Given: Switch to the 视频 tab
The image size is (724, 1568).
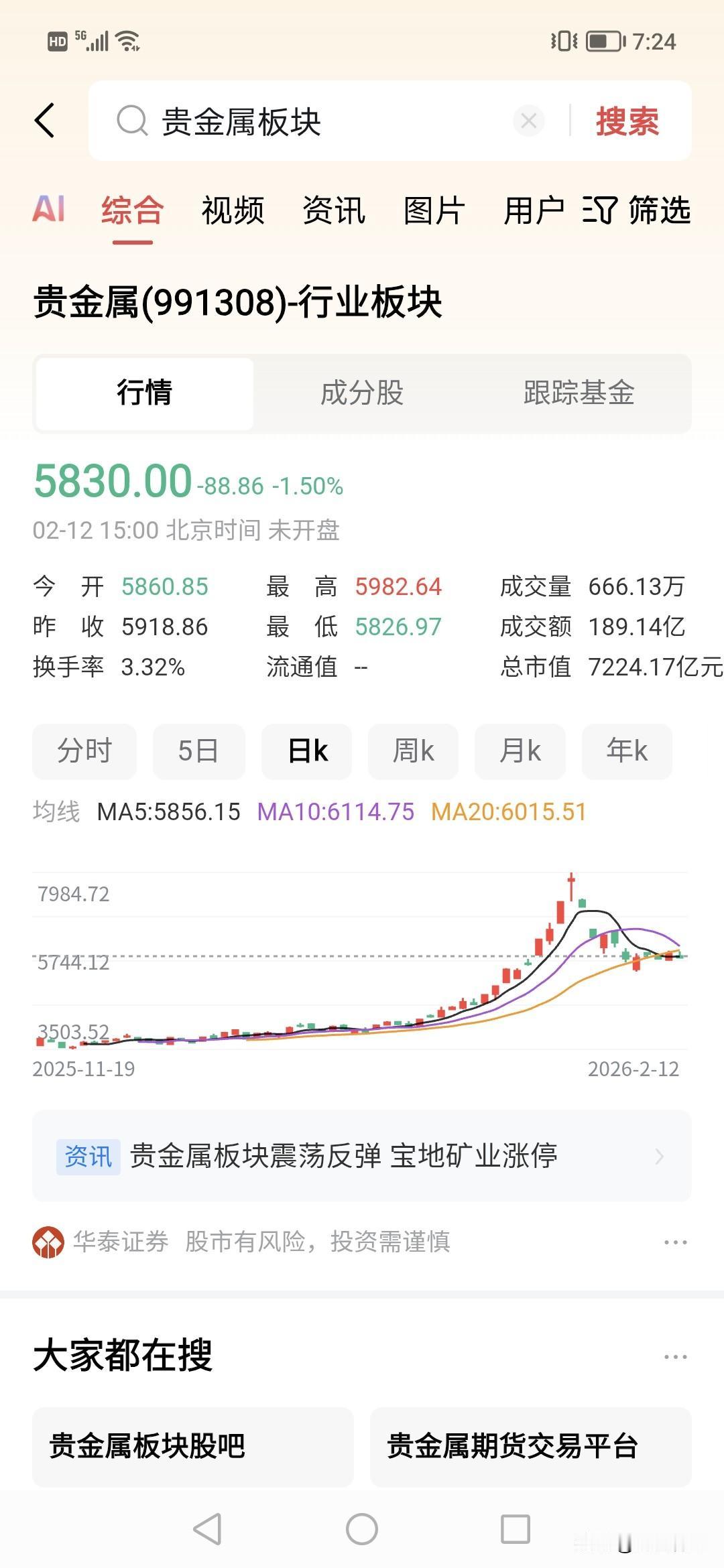Looking at the screenshot, I should (x=233, y=210).
